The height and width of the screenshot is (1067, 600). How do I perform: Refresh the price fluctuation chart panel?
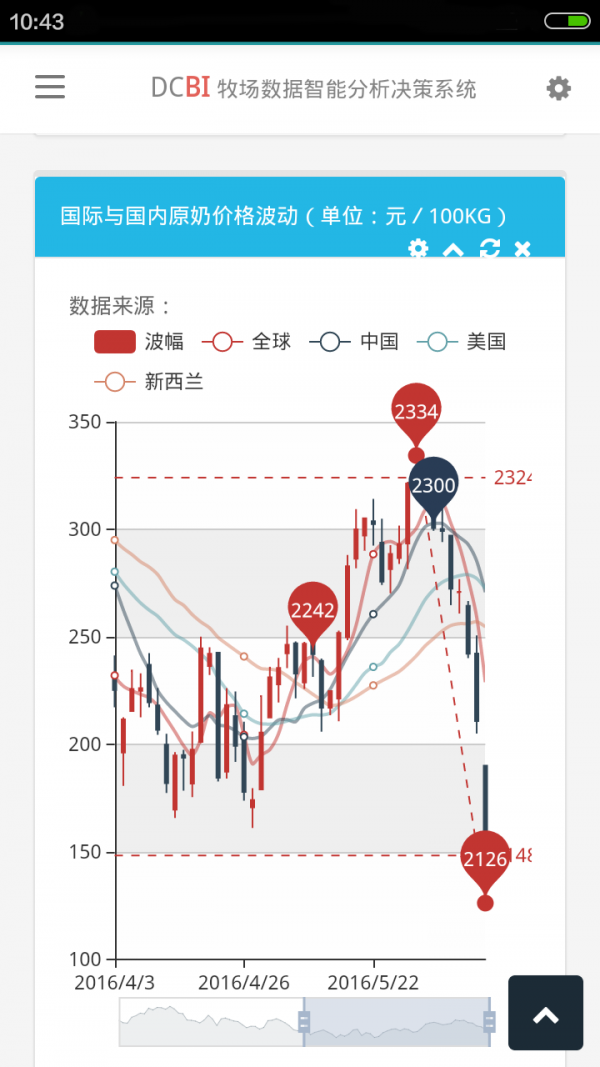click(x=489, y=248)
